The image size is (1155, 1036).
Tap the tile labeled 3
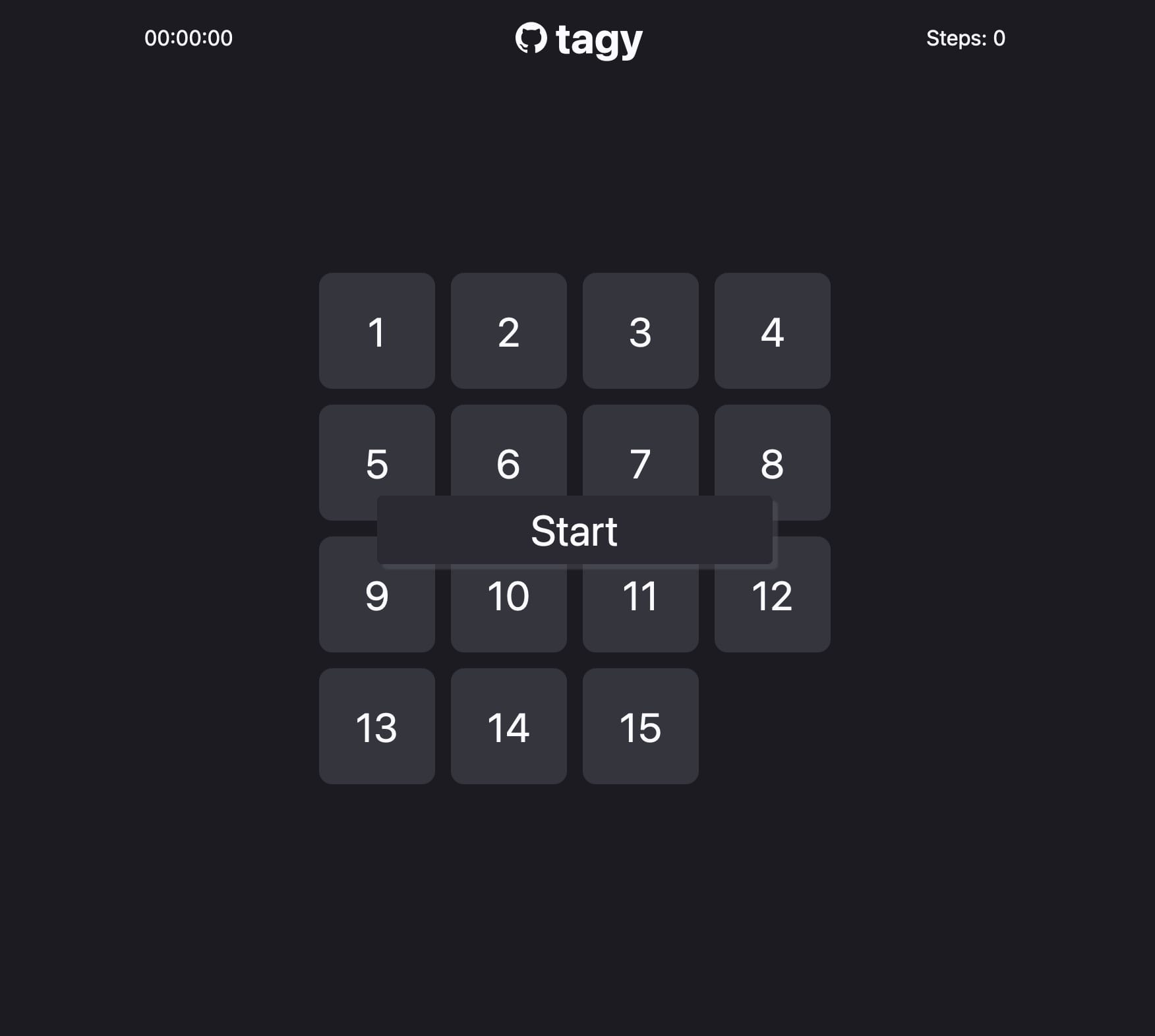click(640, 331)
